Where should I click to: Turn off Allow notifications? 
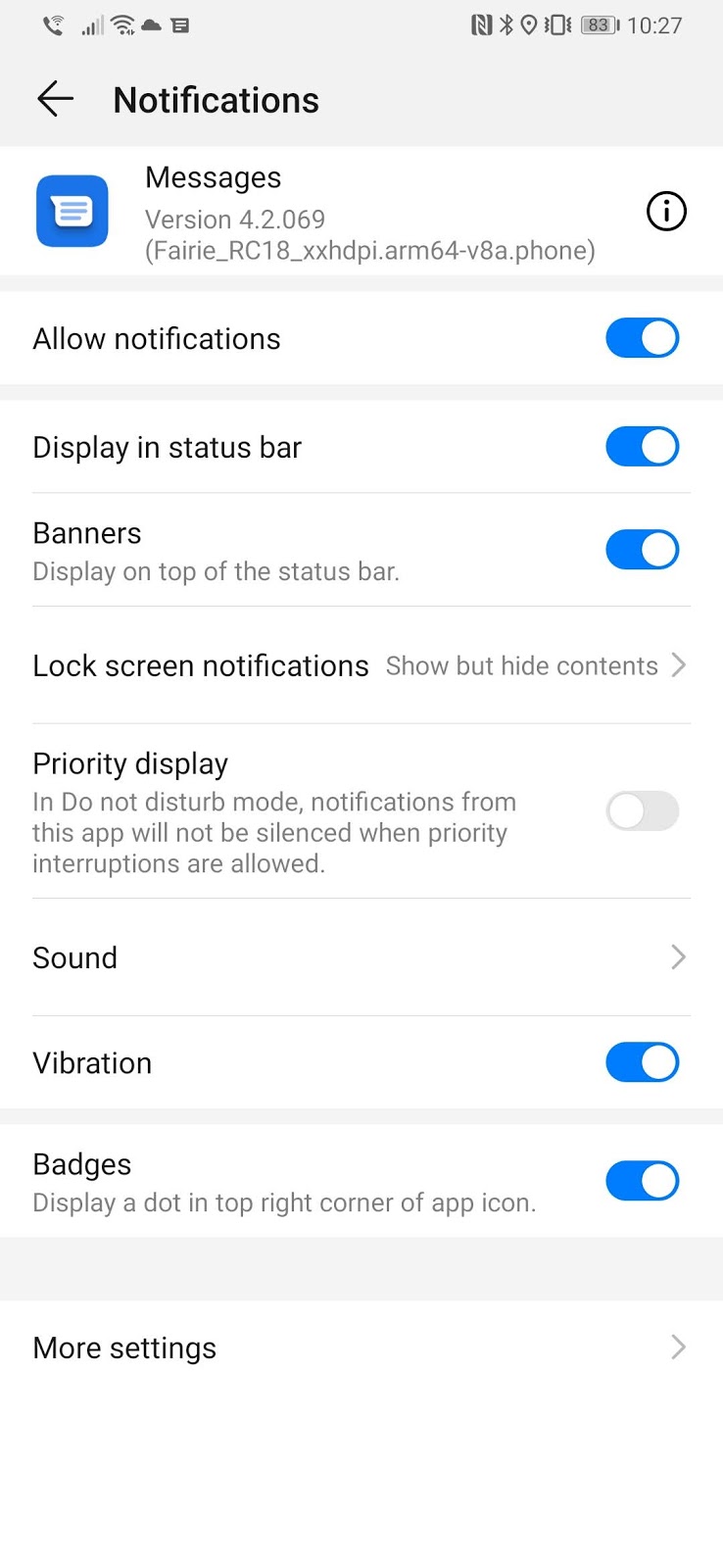(642, 338)
